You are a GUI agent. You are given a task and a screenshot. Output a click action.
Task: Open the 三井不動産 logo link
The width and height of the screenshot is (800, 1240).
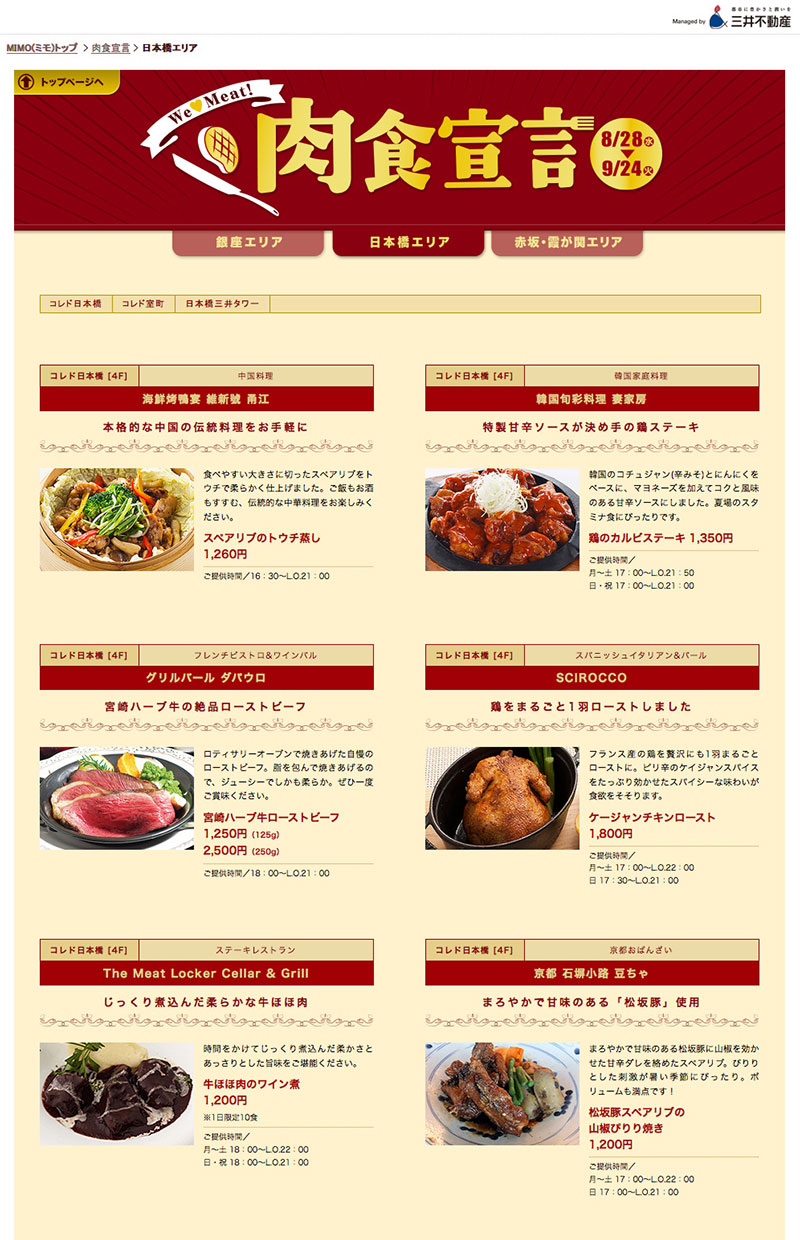coord(749,18)
